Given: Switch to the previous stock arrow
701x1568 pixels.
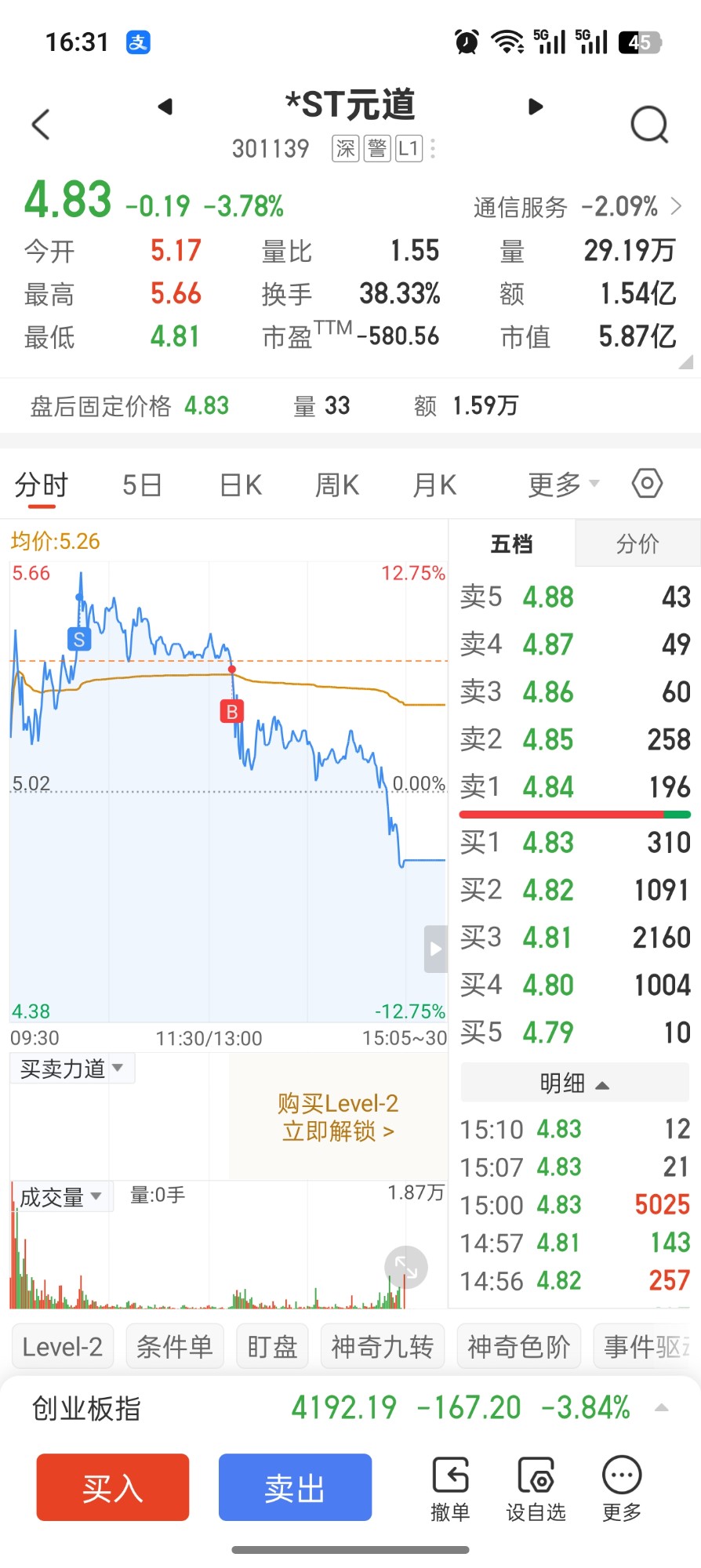Looking at the screenshot, I should (165, 106).
